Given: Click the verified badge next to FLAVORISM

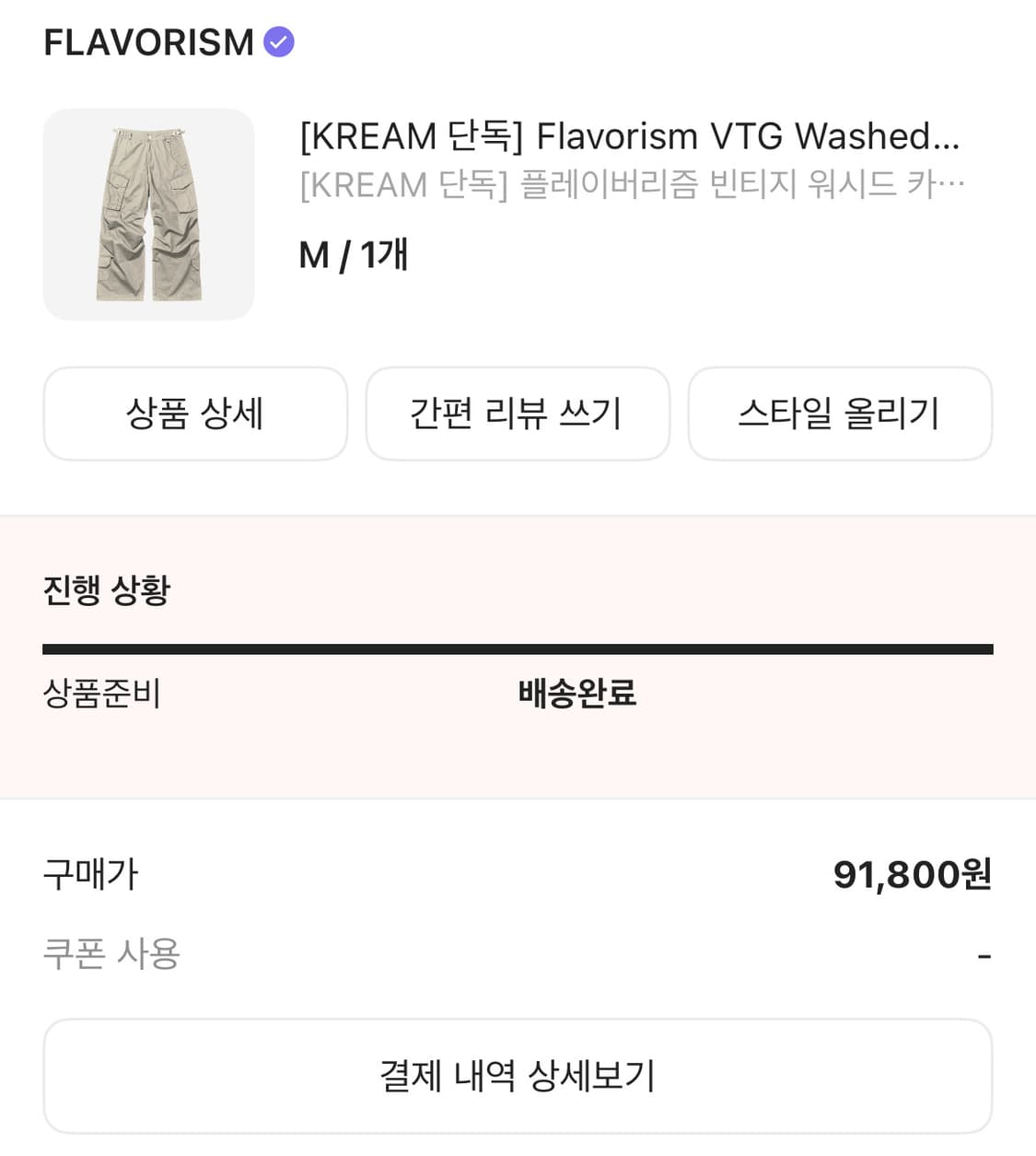Looking at the screenshot, I should coord(278,41).
